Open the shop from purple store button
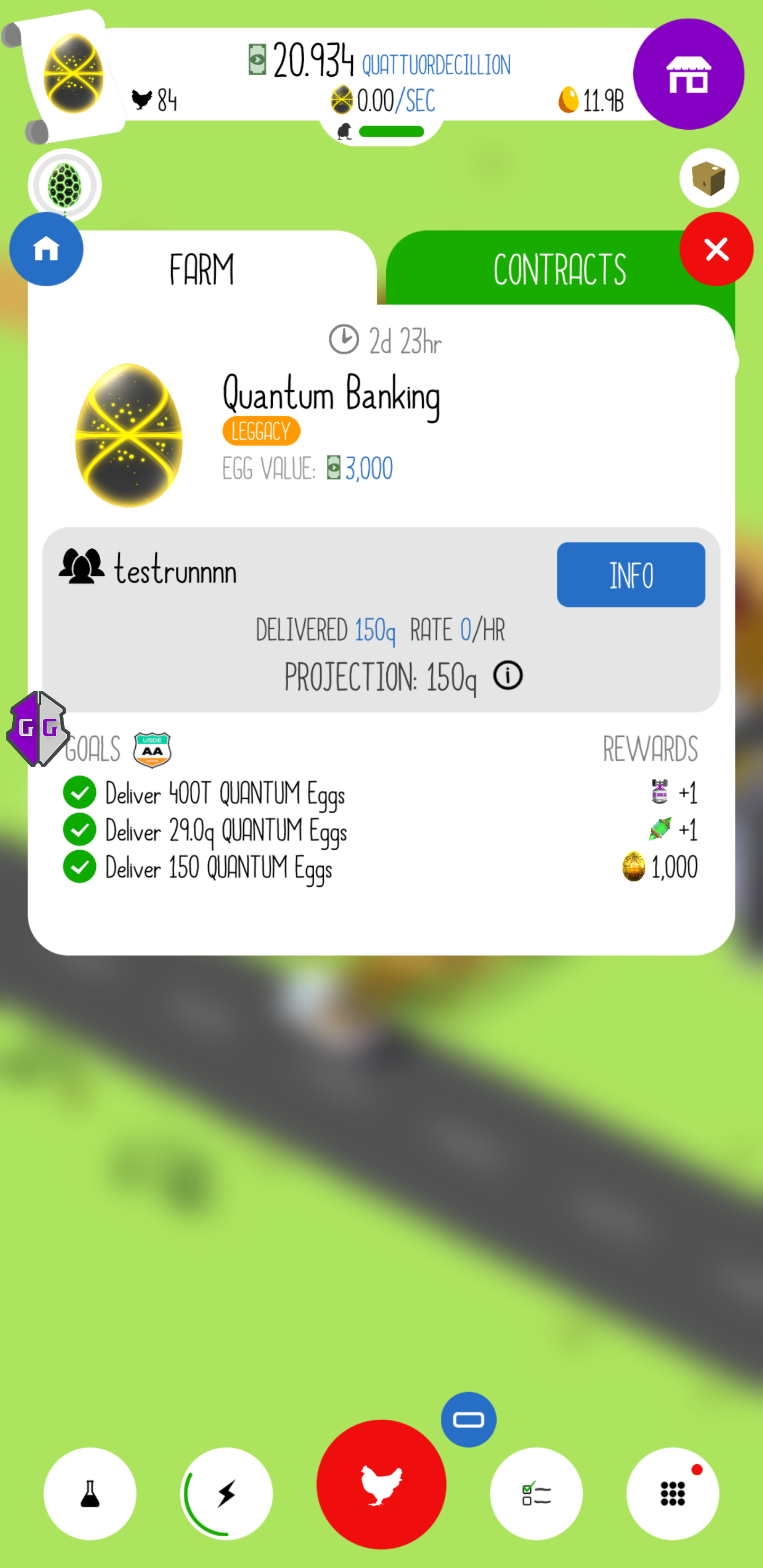 (x=688, y=74)
